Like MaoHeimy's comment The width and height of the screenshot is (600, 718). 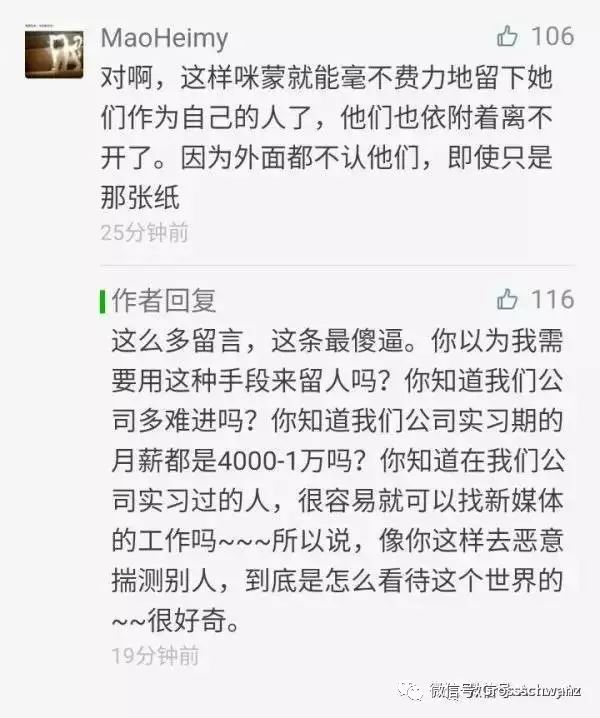pos(508,37)
